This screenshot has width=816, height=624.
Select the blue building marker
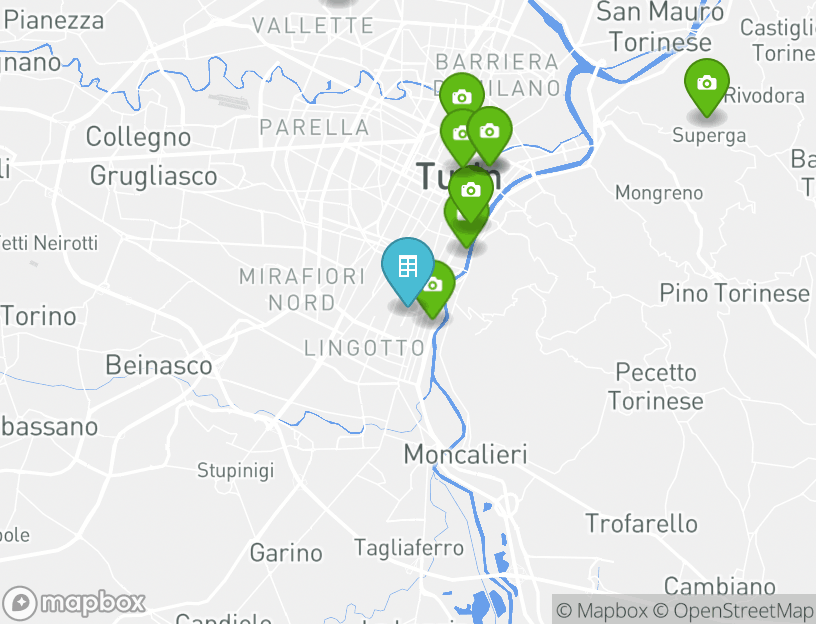(407, 268)
